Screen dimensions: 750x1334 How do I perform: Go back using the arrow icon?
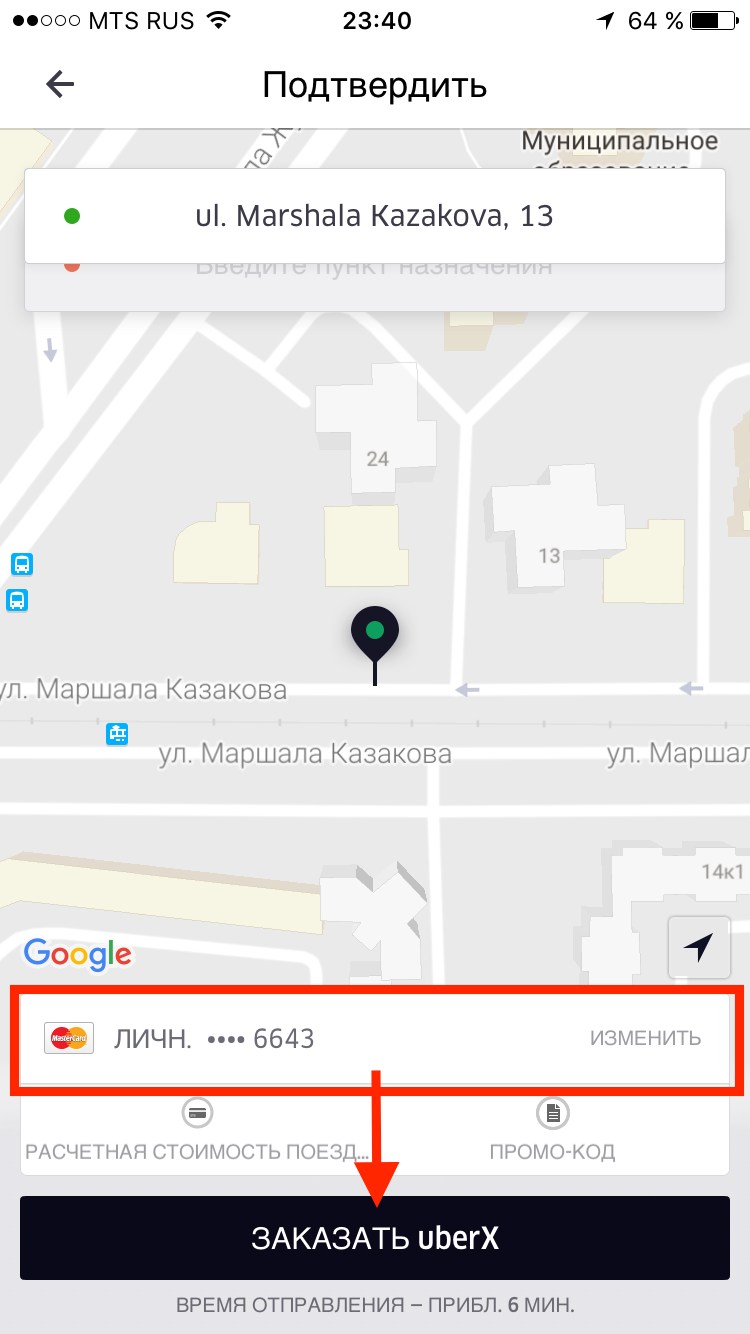[61, 86]
